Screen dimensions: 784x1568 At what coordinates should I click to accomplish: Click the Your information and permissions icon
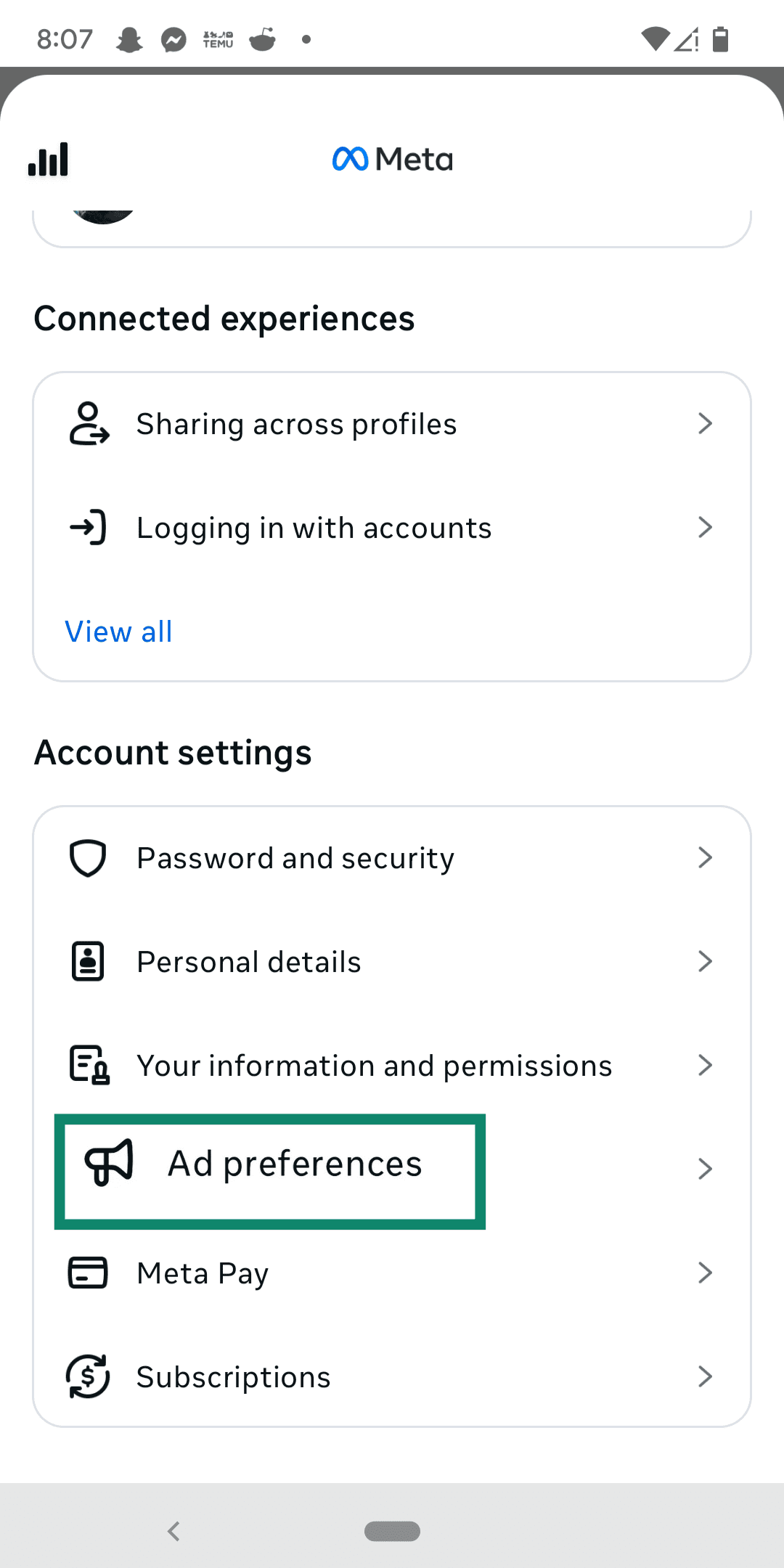[86, 1065]
